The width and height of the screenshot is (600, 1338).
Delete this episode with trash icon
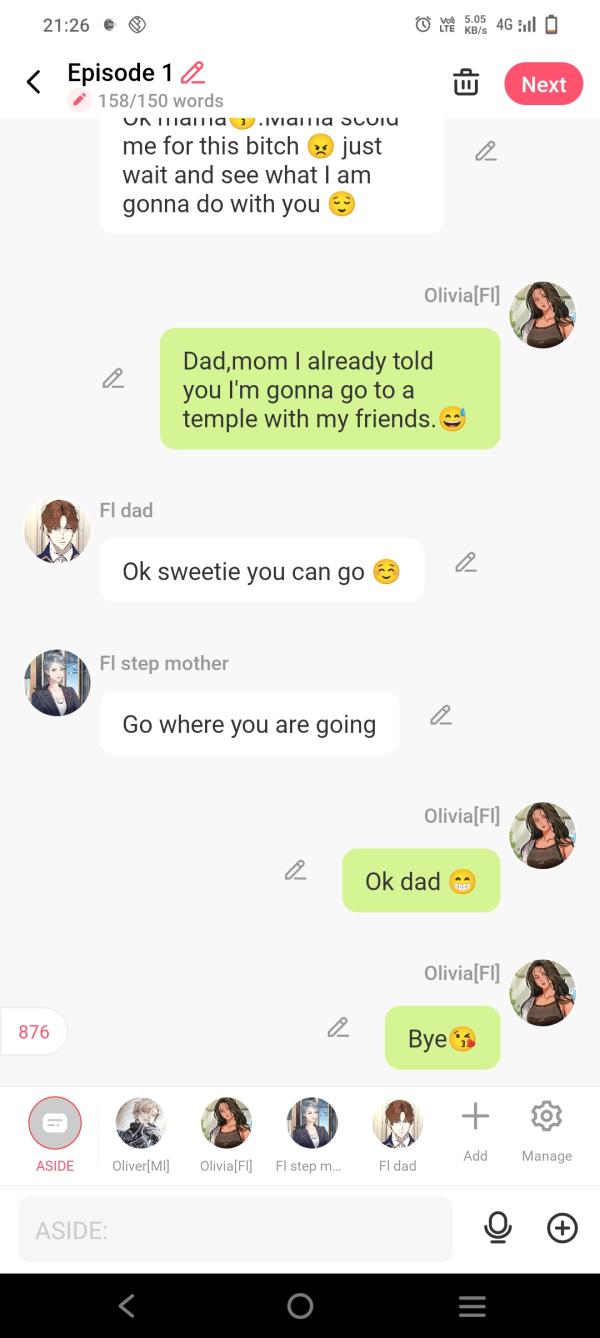point(466,83)
